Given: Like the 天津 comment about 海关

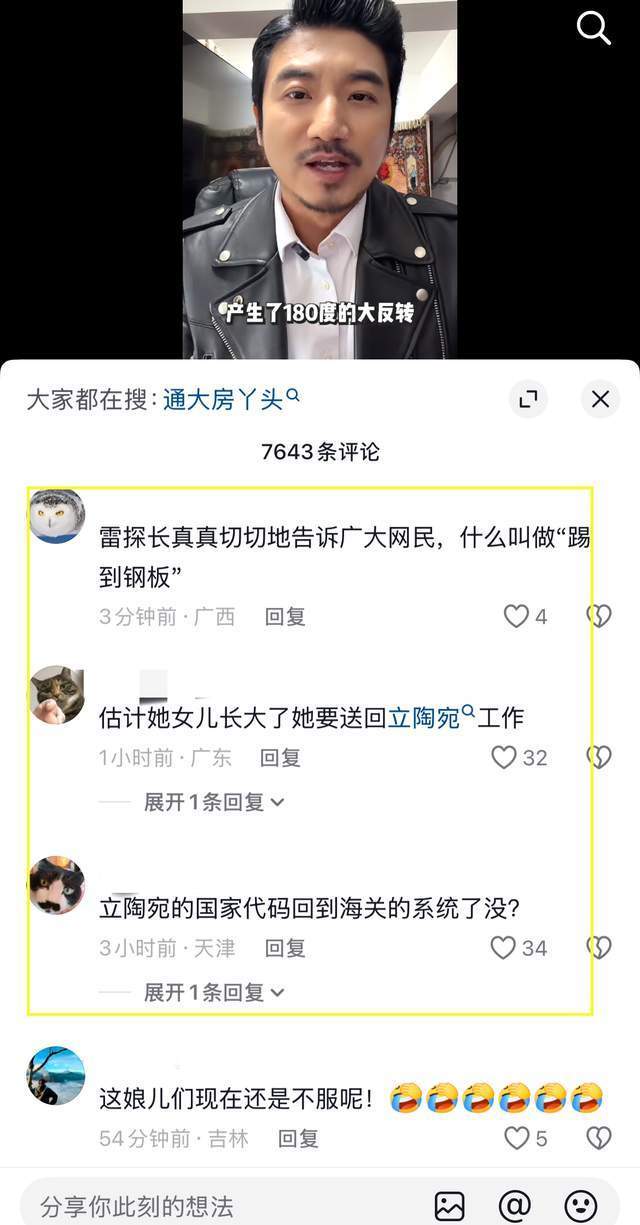Looking at the screenshot, I should [503, 948].
